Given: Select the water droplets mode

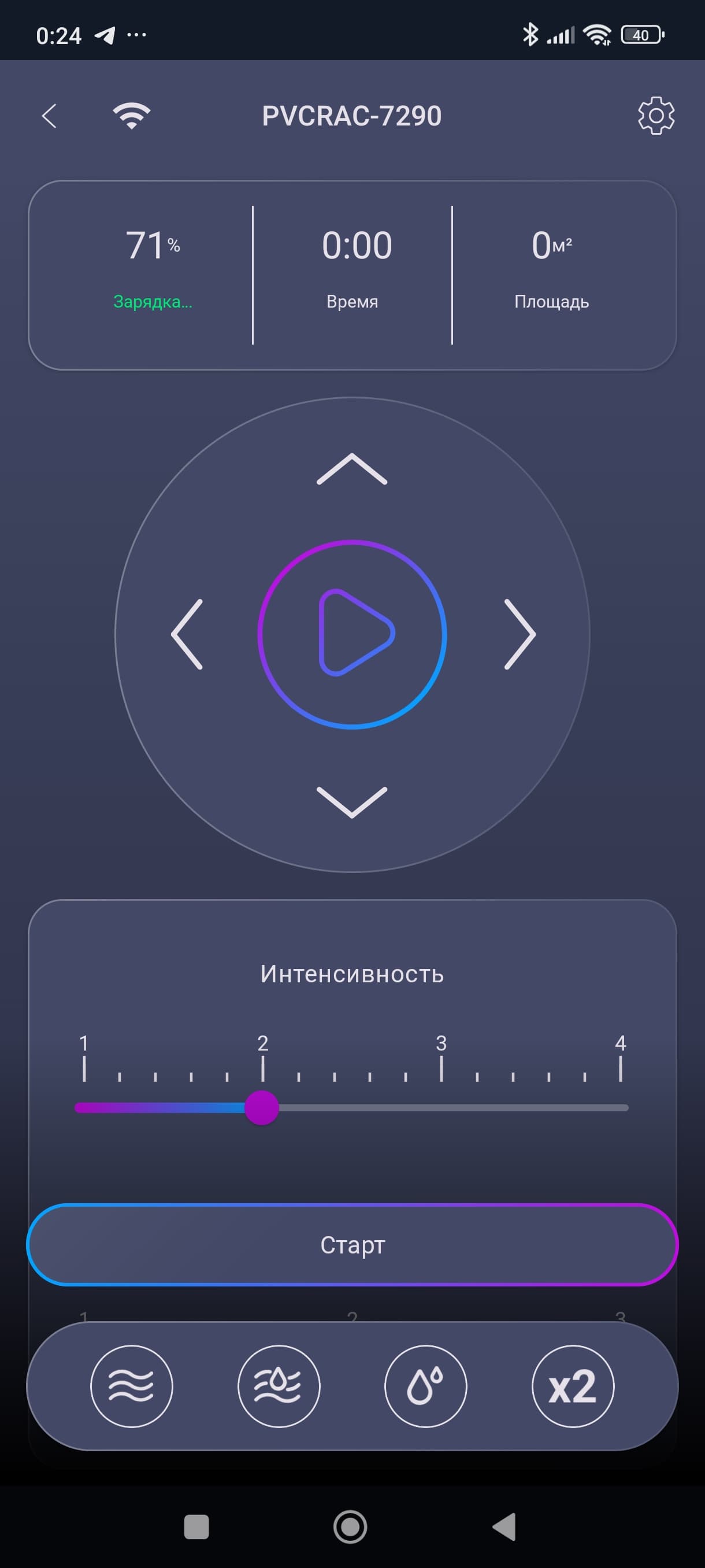Looking at the screenshot, I should tap(426, 1386).
